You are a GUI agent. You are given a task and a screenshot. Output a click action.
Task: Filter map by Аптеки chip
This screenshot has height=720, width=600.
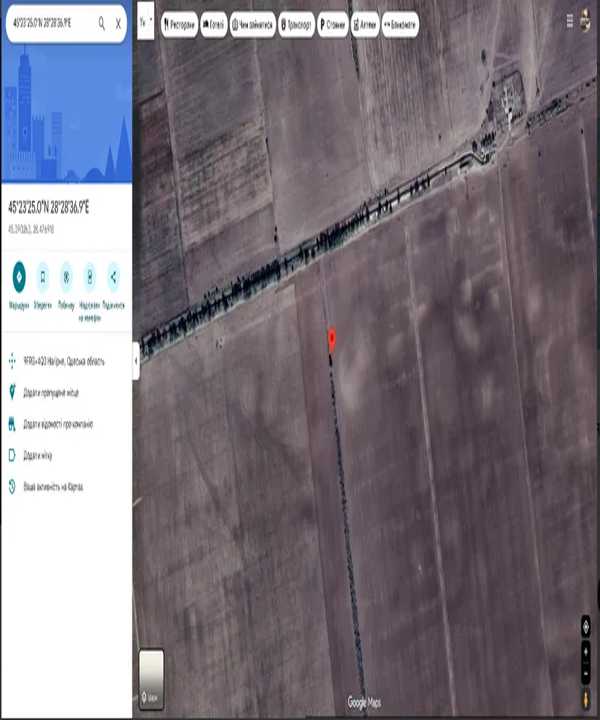point(362,23)
